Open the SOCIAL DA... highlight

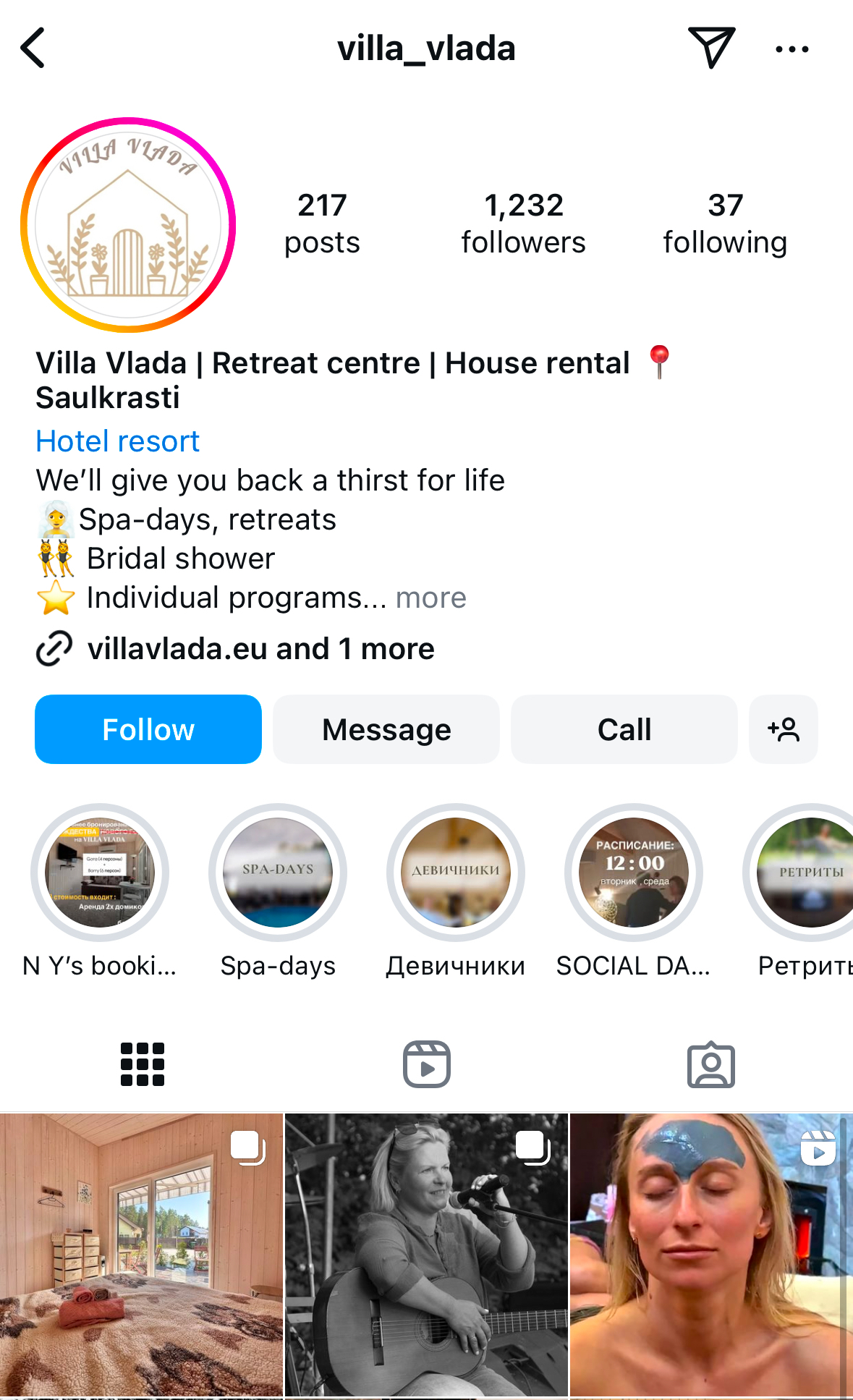pyautogui.click(x=634, y=873)
